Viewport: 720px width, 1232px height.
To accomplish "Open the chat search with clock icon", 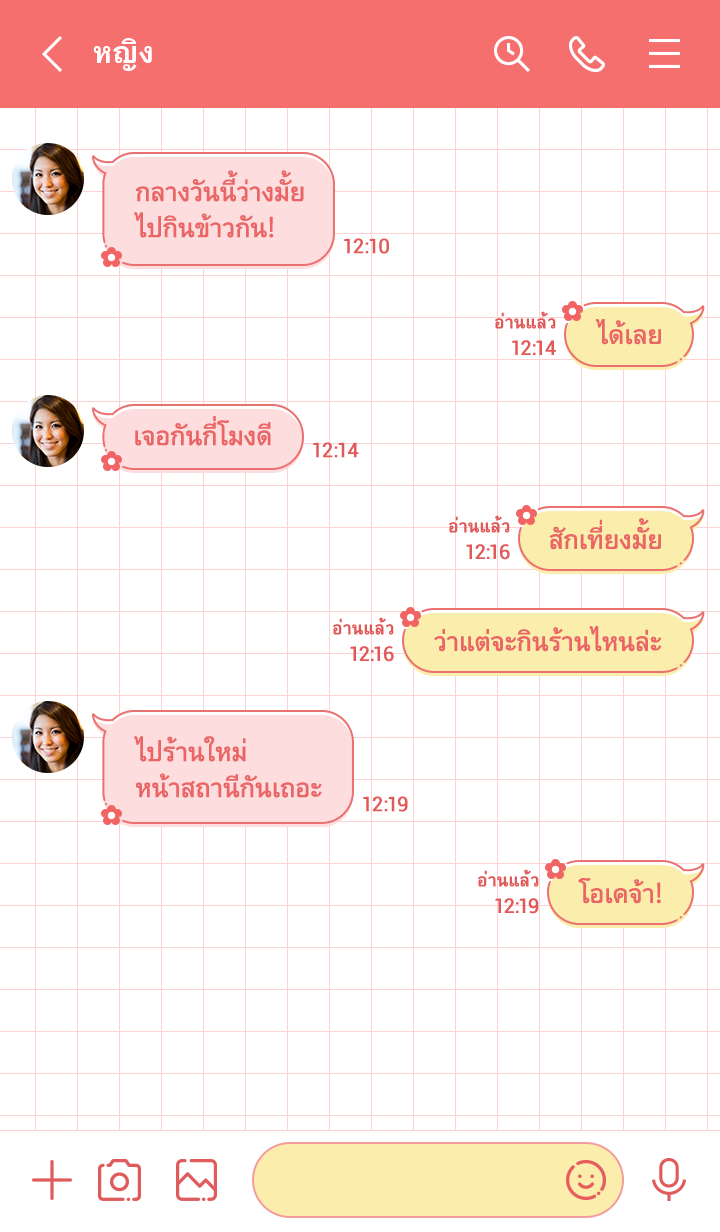I will pyautogui.click(x=511, y=54).
